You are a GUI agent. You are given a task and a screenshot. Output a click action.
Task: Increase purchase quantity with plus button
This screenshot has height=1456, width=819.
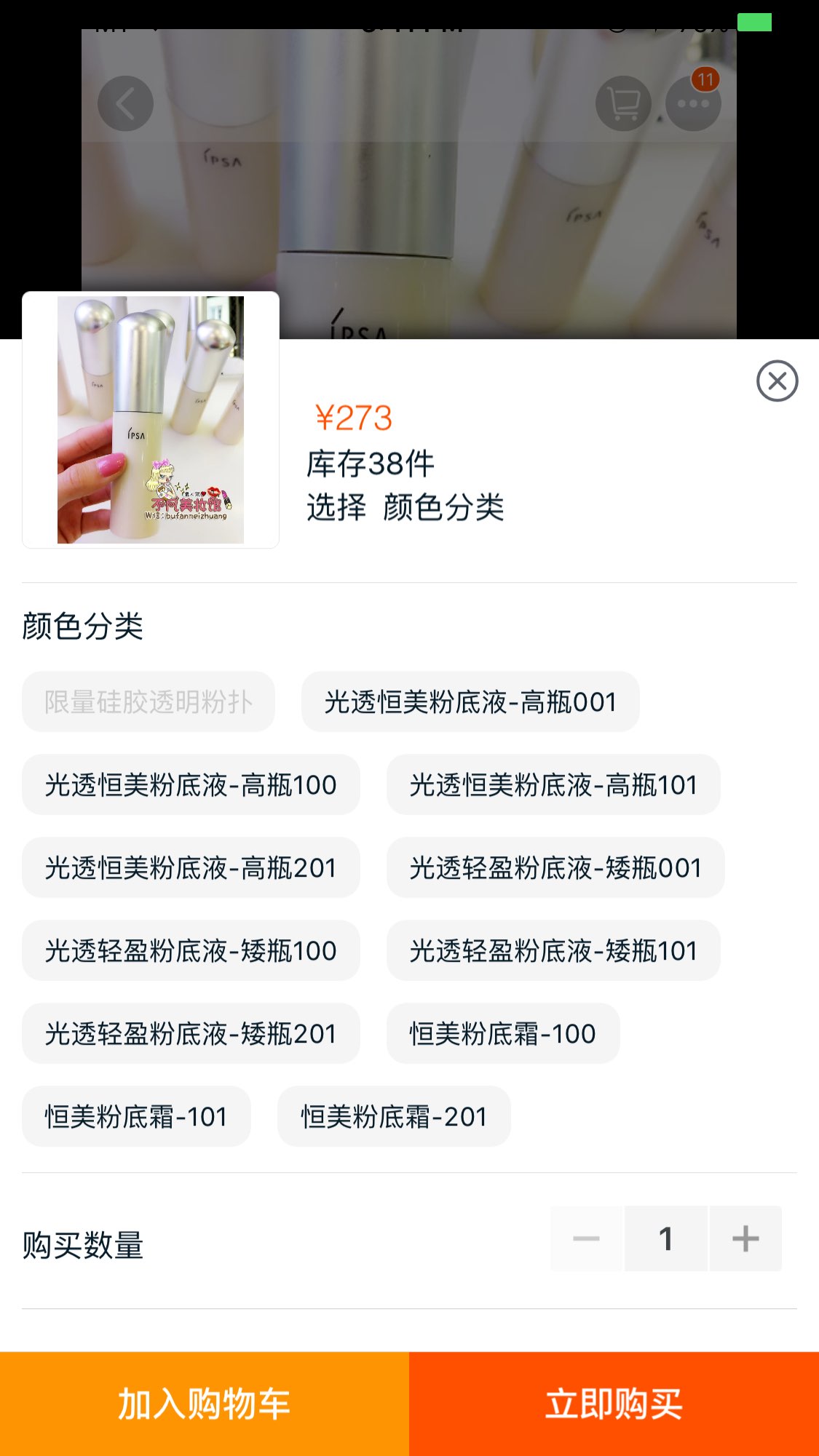[x=745, y=1238]
